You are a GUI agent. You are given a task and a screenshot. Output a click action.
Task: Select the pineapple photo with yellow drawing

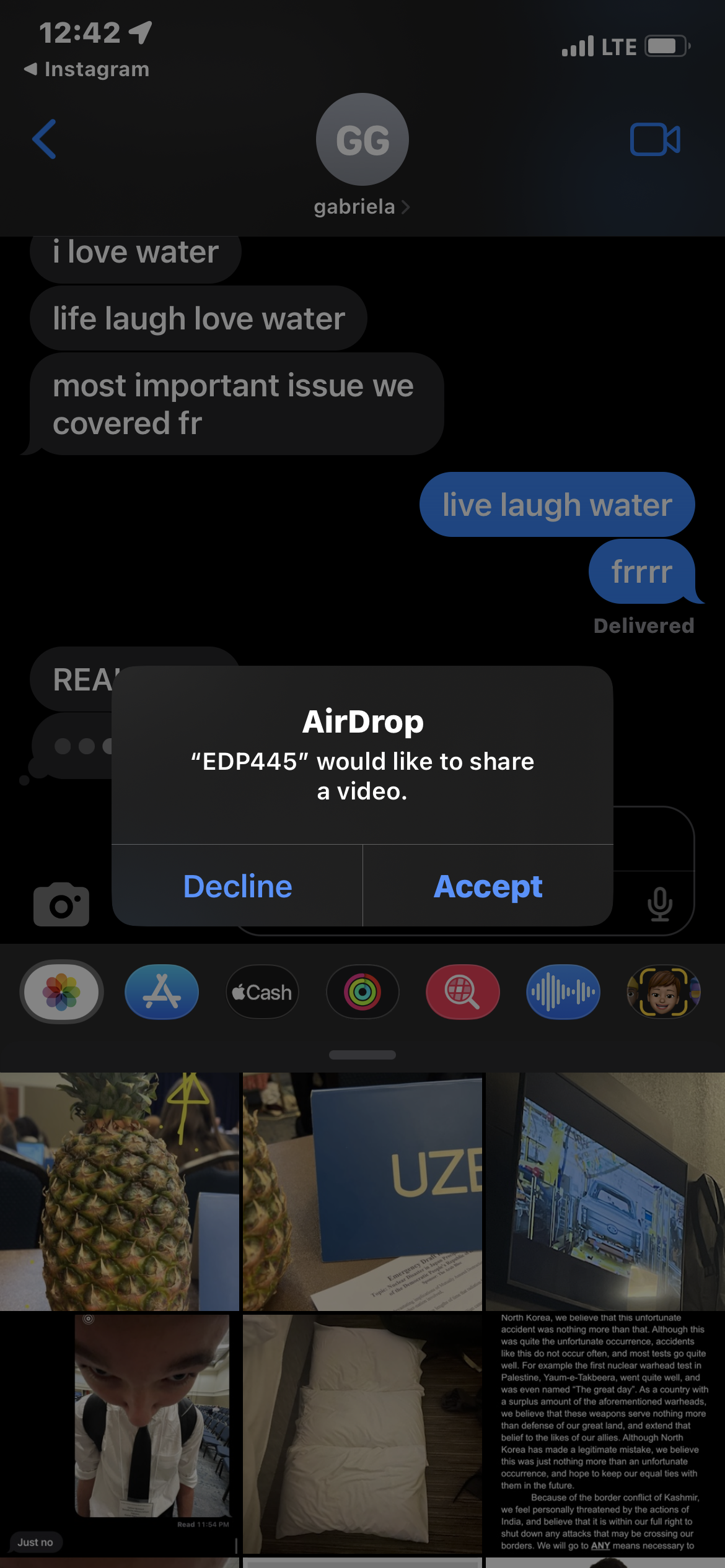click(x=119, y=1191)
